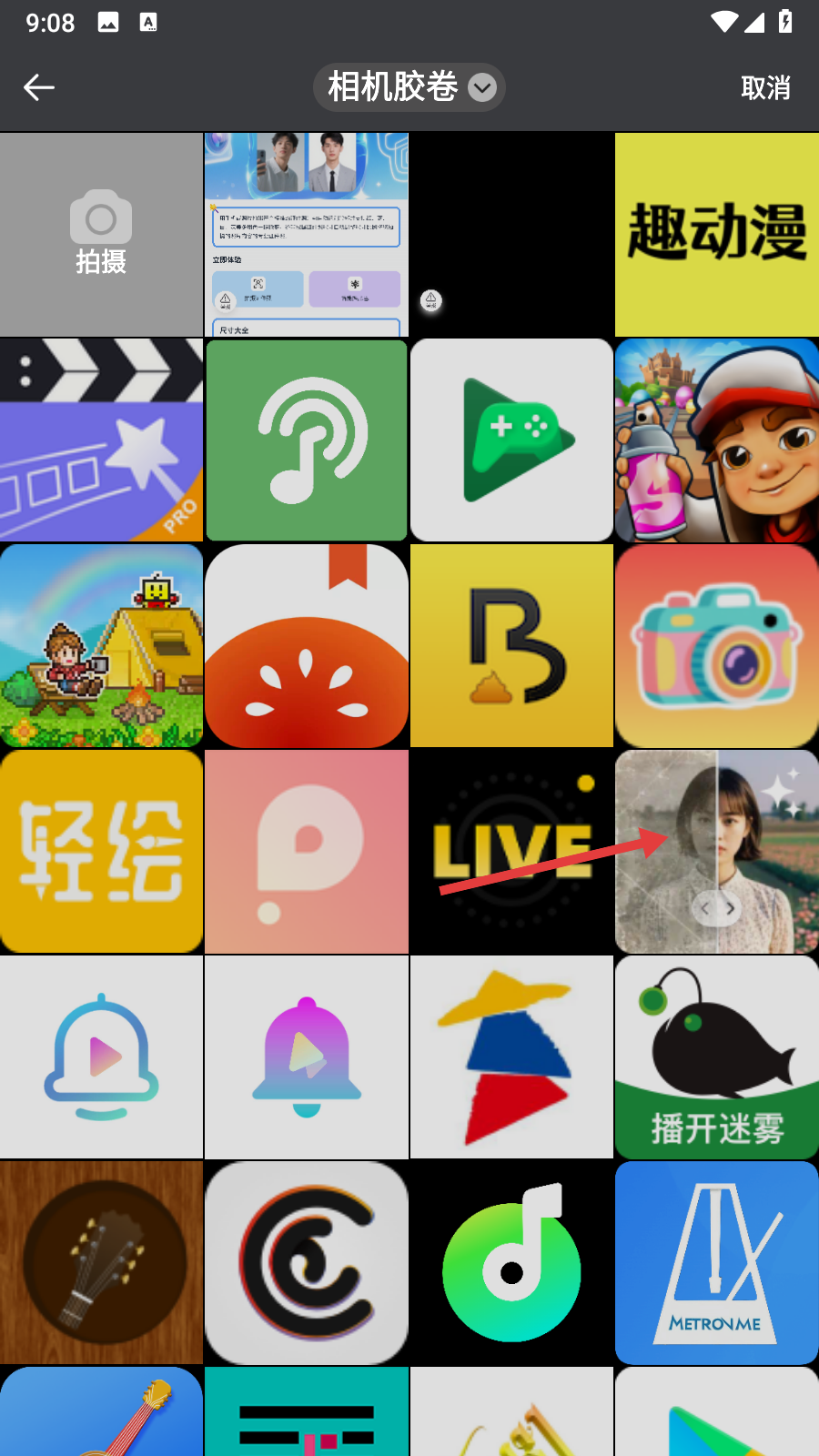Choose the green podcast music icon image
This screenshot has width=819, height=1456.
tap(307, 440)
